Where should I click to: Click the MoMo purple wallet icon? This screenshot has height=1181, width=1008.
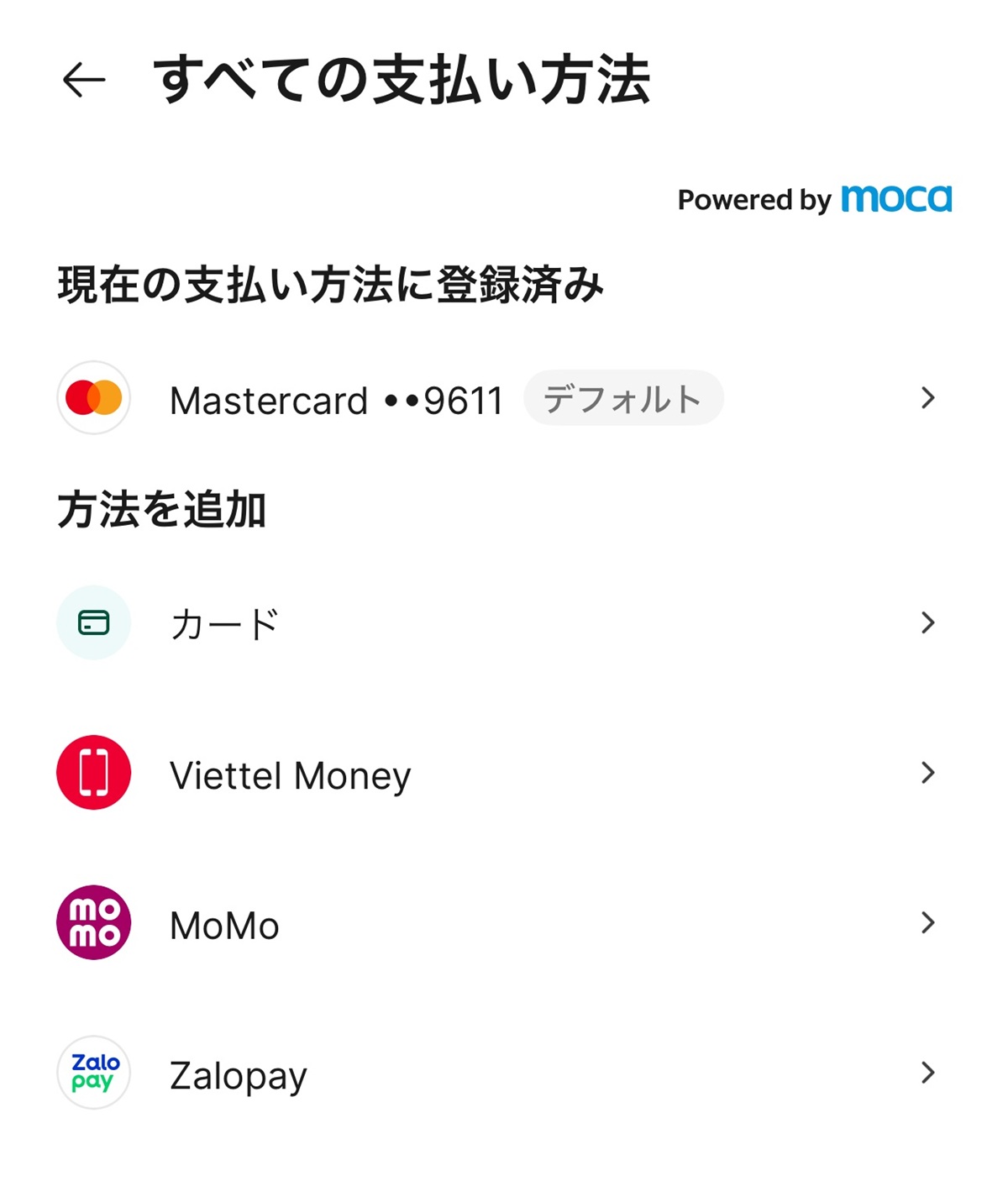click(x=92, y=922)
